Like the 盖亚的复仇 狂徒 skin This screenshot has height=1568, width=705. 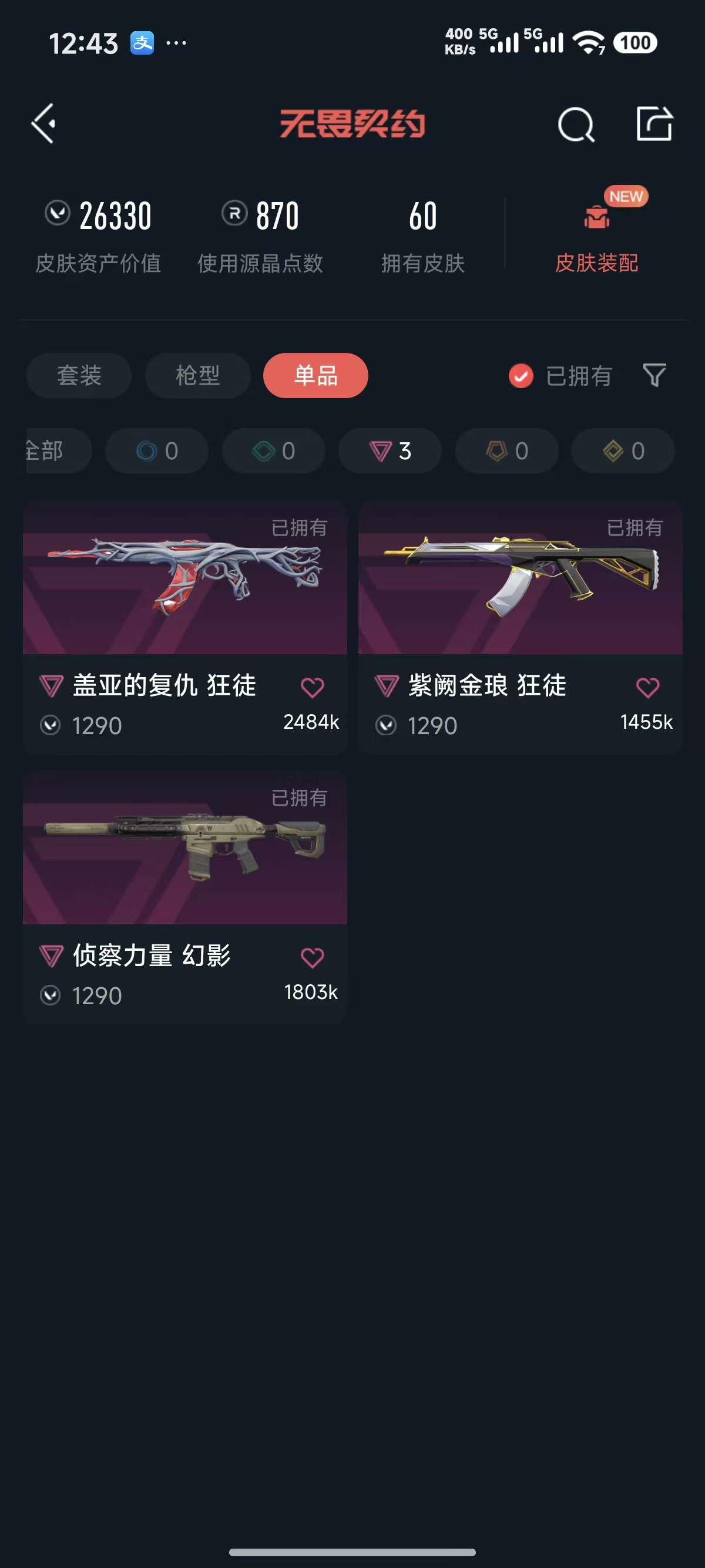[x=313, y=687]
